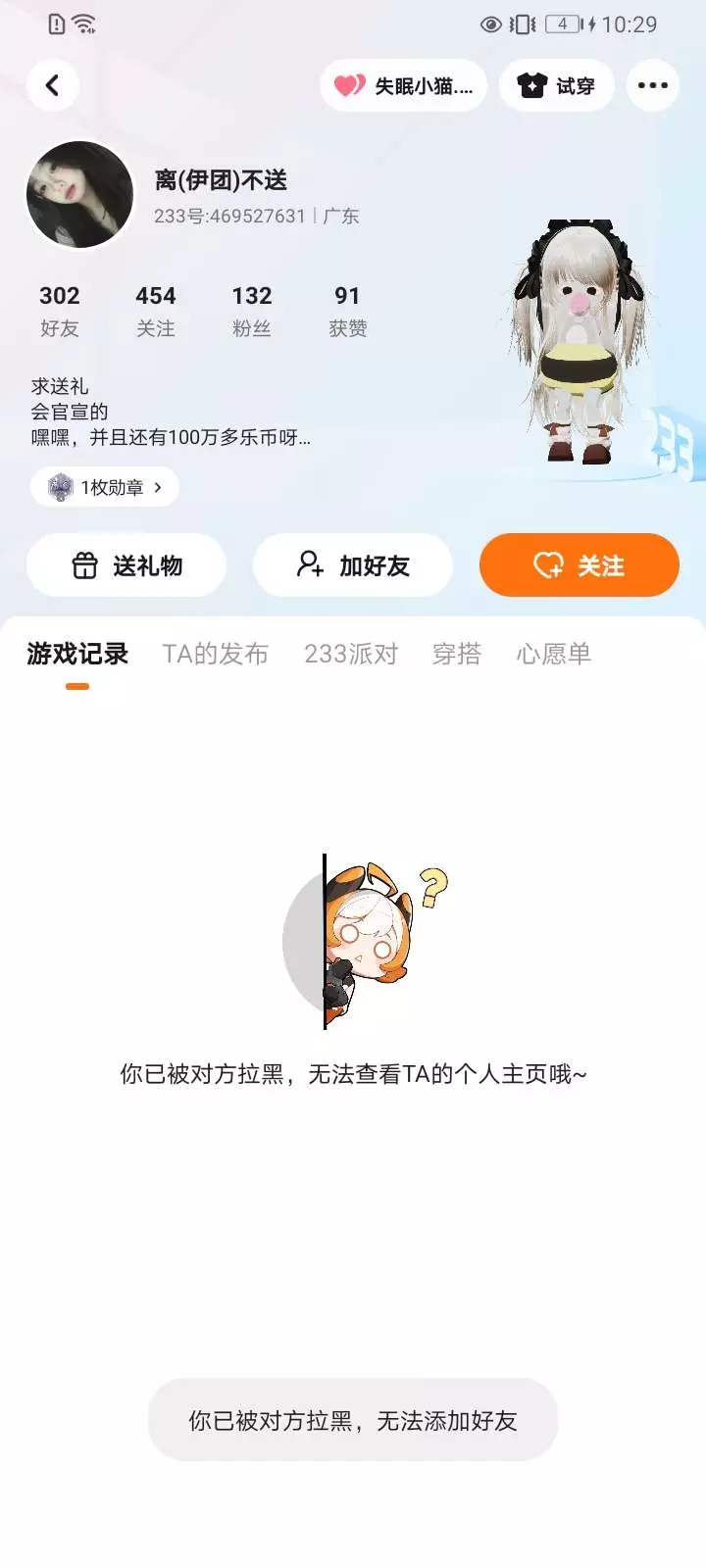Tap 送礼物 to send a gift
706x1568 pixels.
(x=126, y=565)
